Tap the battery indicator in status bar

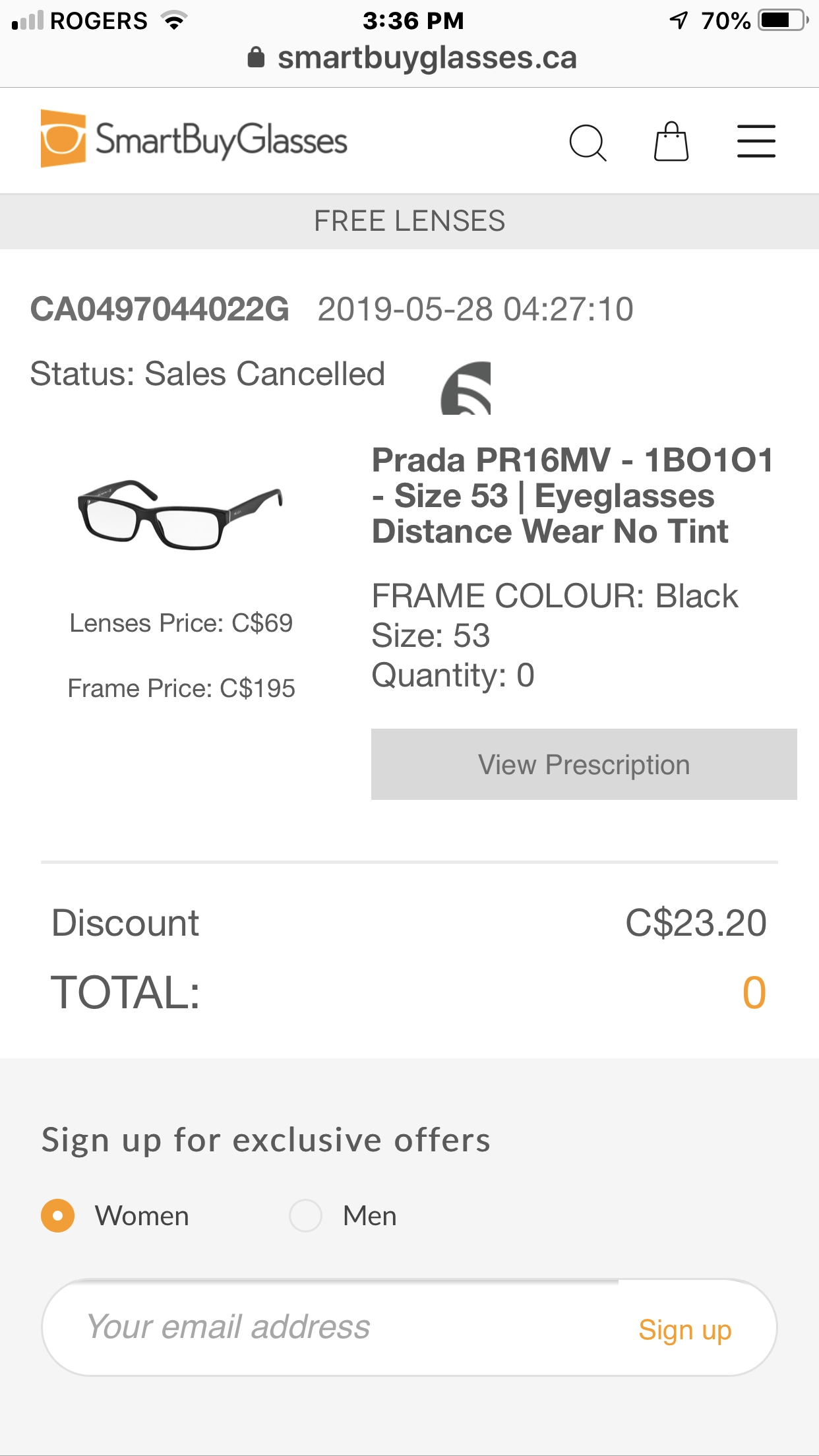(781, 19)
